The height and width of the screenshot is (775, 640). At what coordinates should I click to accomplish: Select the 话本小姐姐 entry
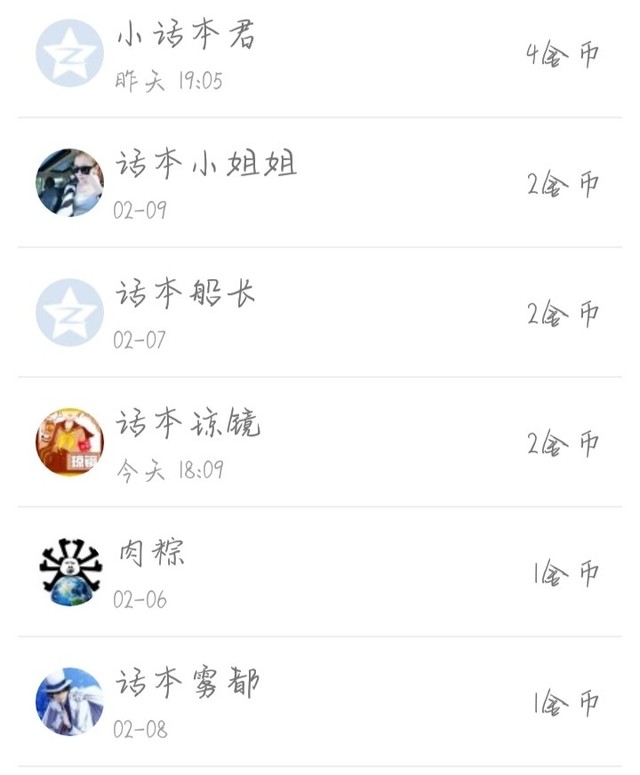pyautogui.click(x=320, y=183)
